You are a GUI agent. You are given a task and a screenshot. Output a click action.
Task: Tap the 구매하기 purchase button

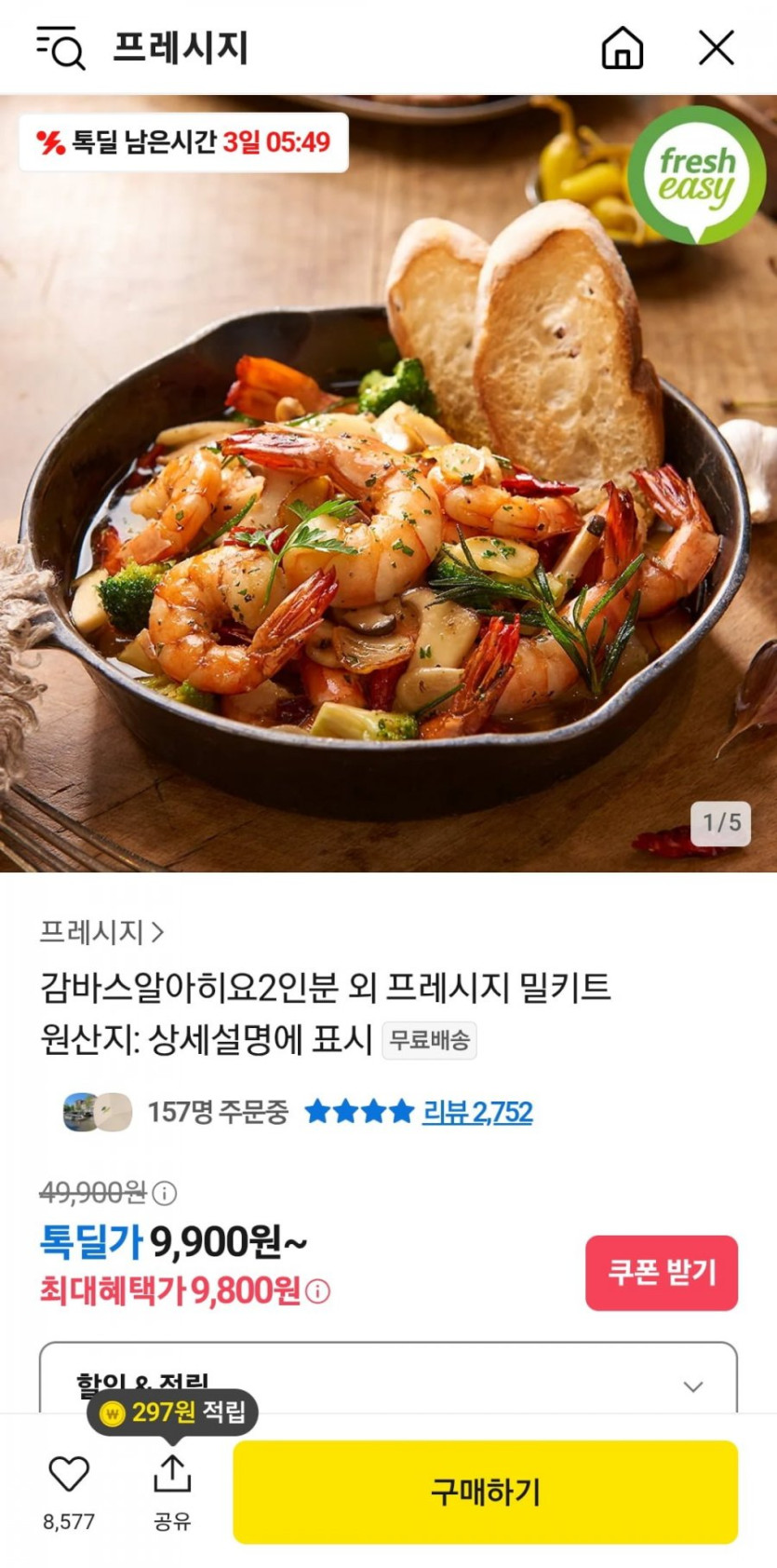coord(485,1492)
